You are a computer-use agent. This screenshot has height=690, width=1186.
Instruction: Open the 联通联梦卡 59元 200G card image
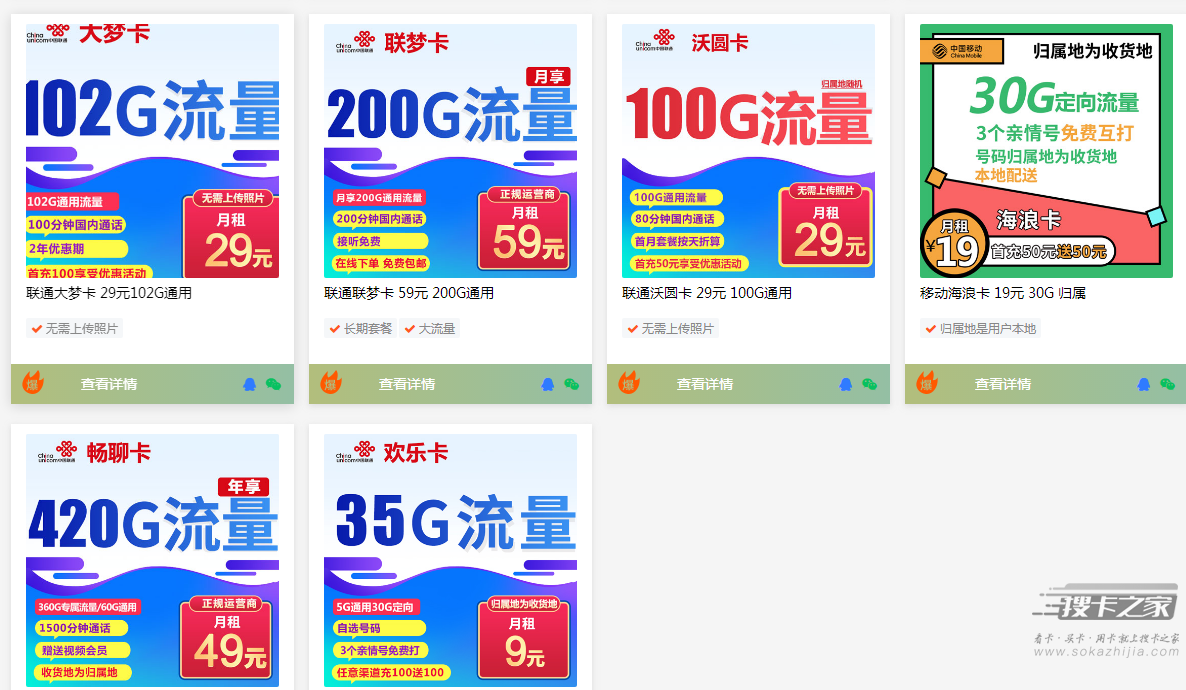pos(450,150)
